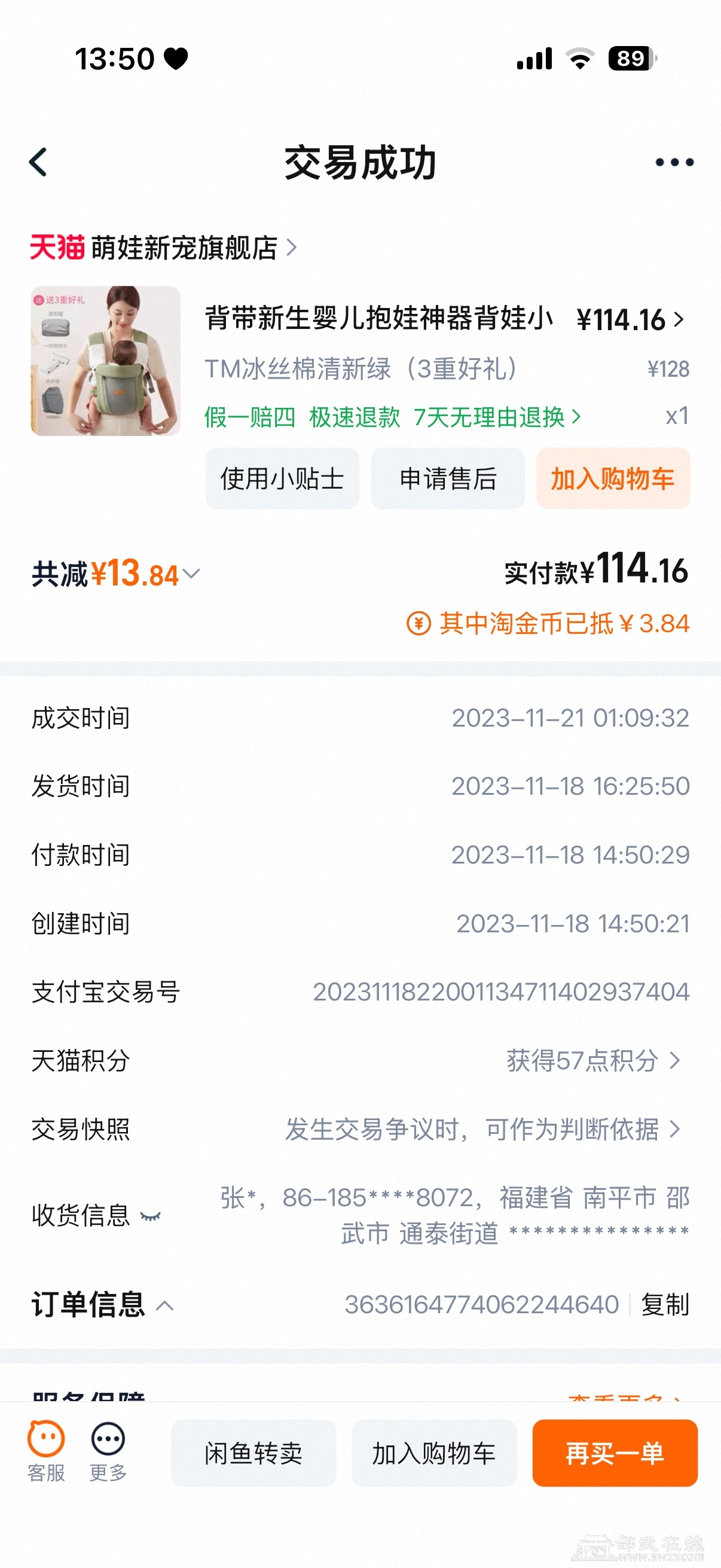Go back from the order details page
Image resolution: width=721 pixels, height=1568 pixels.
(38, 163)
